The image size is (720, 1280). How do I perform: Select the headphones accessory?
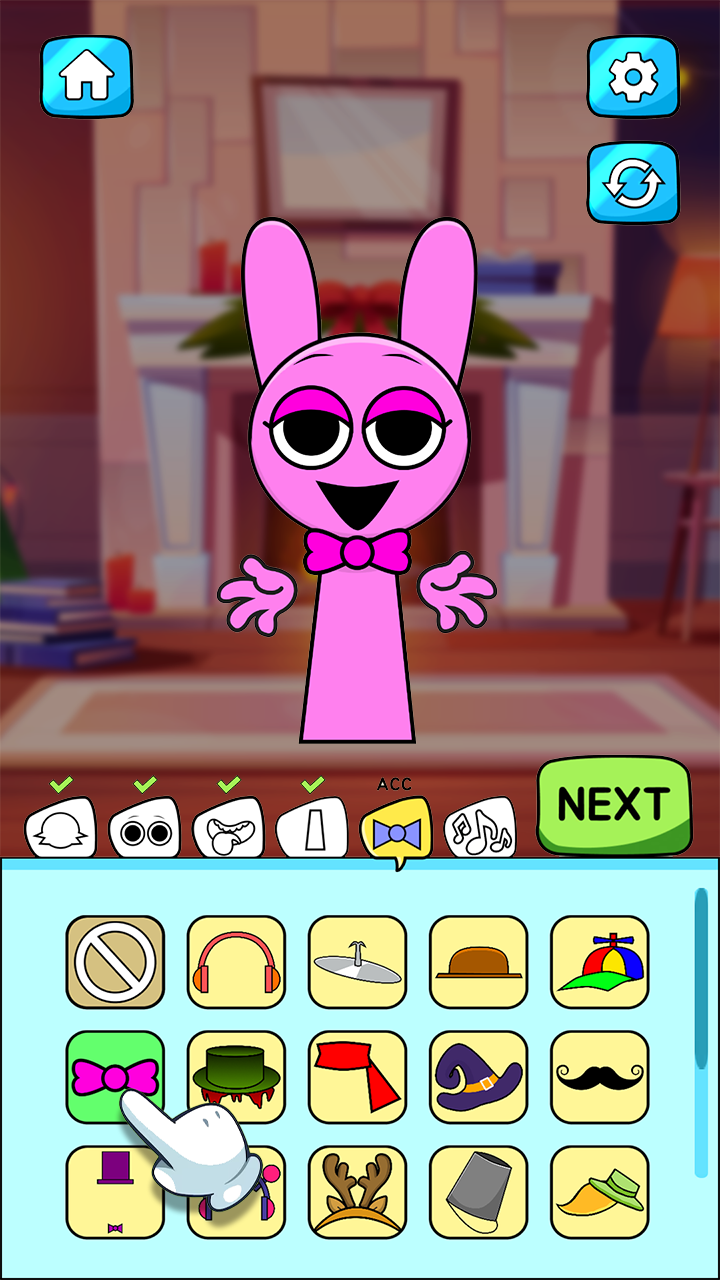point(235,962)
